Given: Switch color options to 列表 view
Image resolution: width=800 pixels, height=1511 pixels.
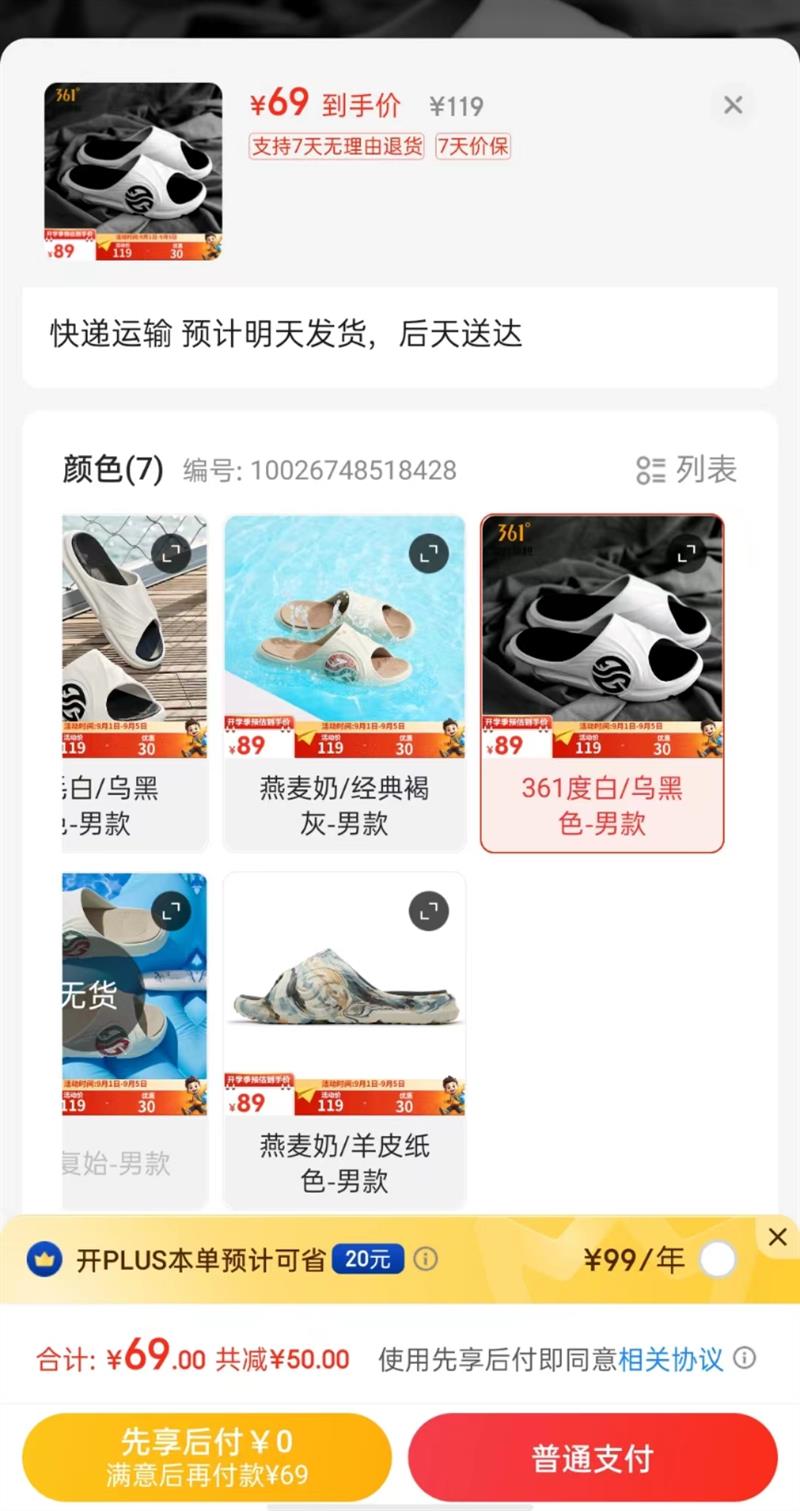Looking at the screenshot, I should click(x=687, y=470).
